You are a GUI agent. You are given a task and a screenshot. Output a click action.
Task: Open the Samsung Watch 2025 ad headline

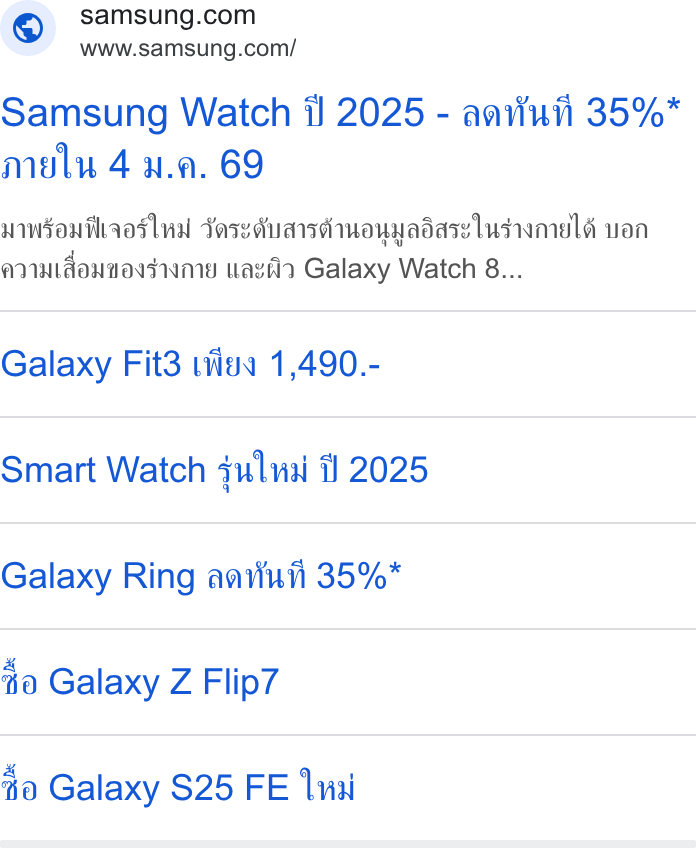(x=341, y=138)
